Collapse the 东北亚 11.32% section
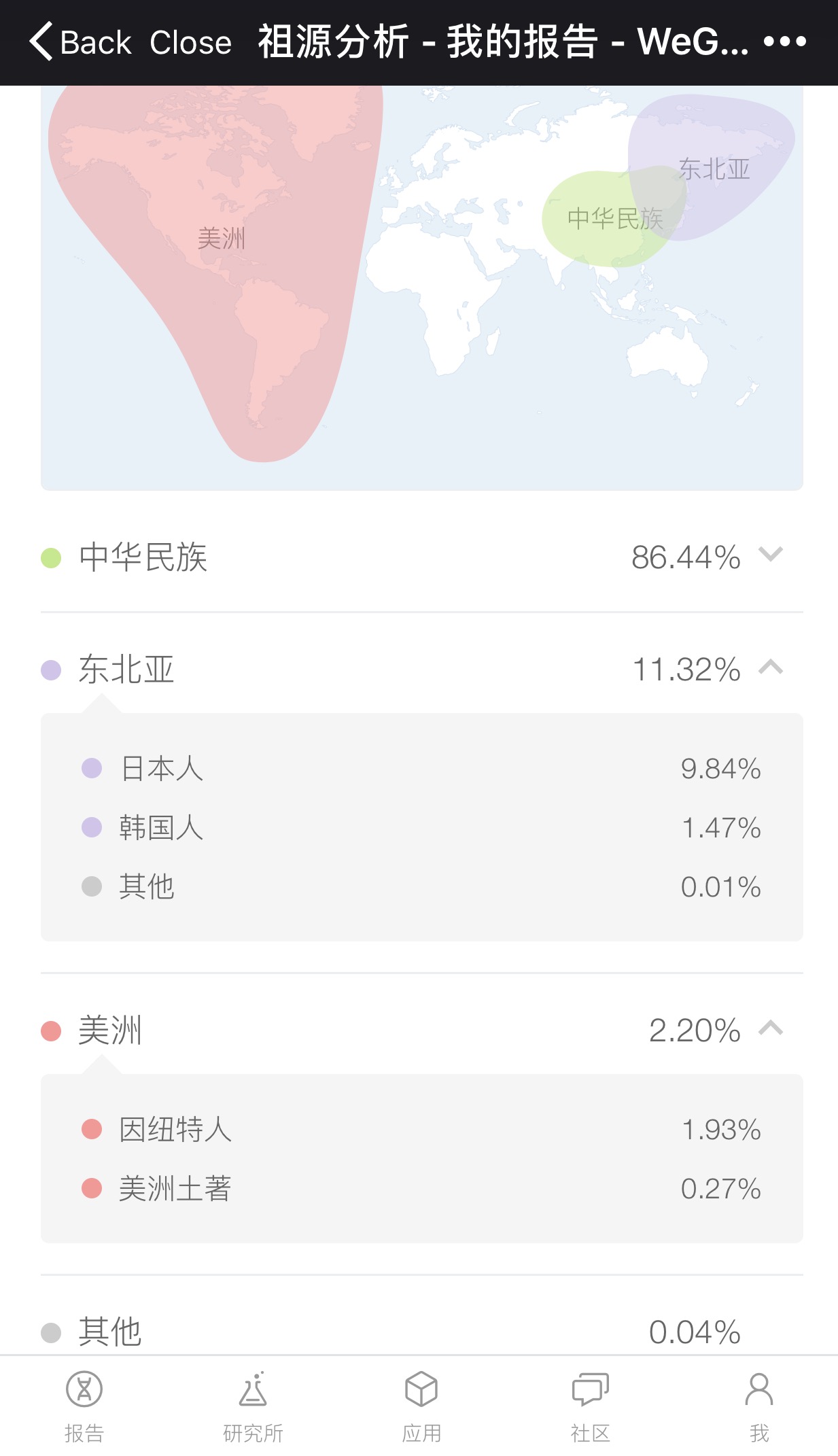Screen dimensions: 838x1456 click(x=421, y=670)
